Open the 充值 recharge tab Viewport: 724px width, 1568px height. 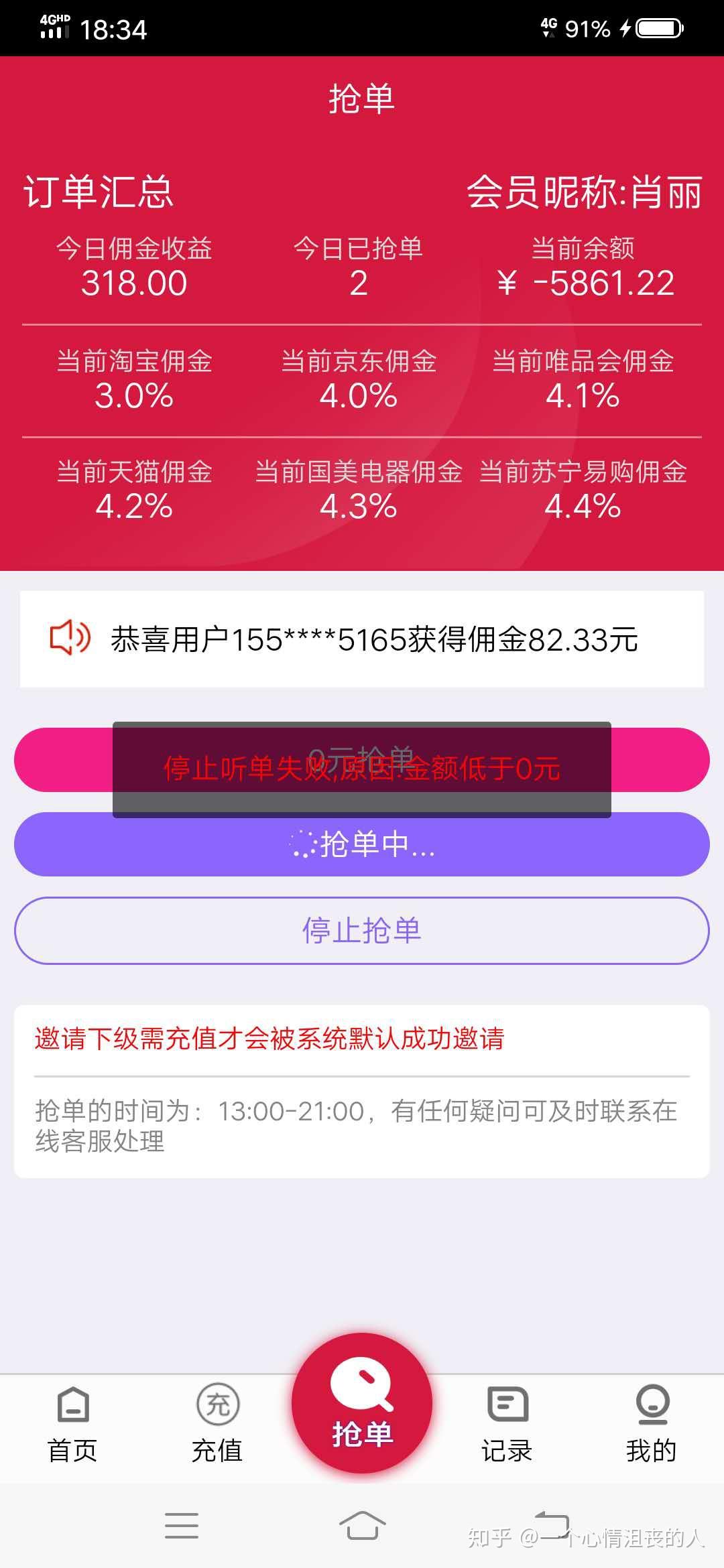click(x=217, y=1425)
